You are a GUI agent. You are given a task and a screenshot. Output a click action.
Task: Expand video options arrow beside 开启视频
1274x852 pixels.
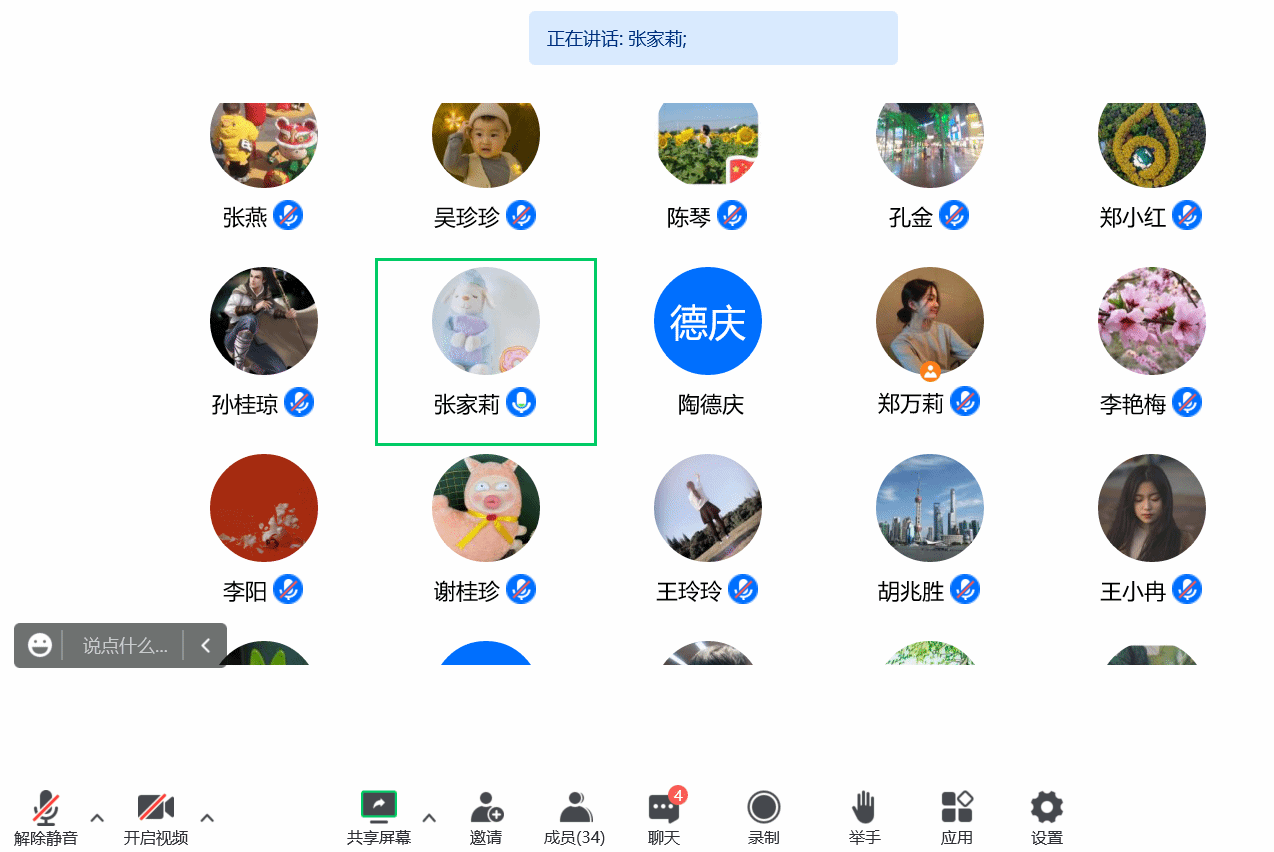click(207, 817)
